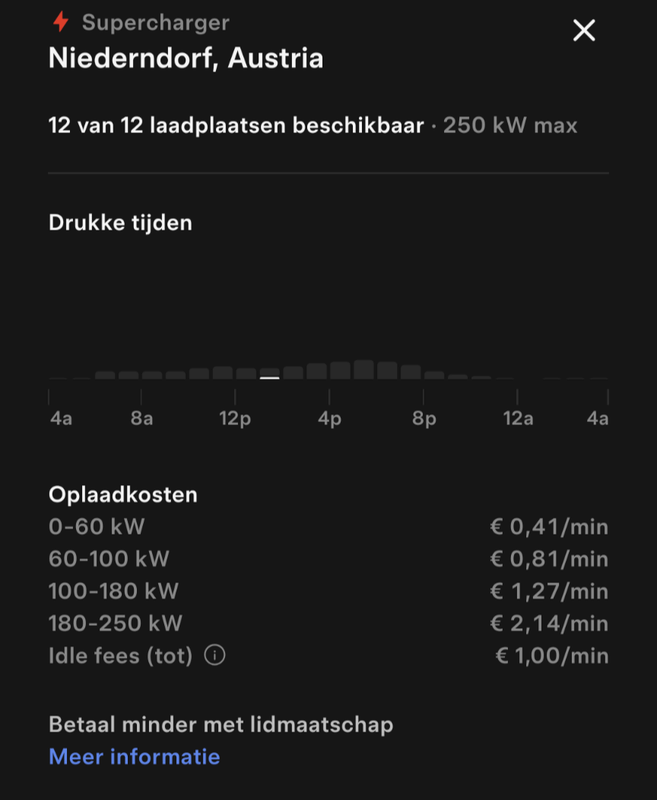
Task: Follow the Meer informatie link
Action: tap(134, 757)
